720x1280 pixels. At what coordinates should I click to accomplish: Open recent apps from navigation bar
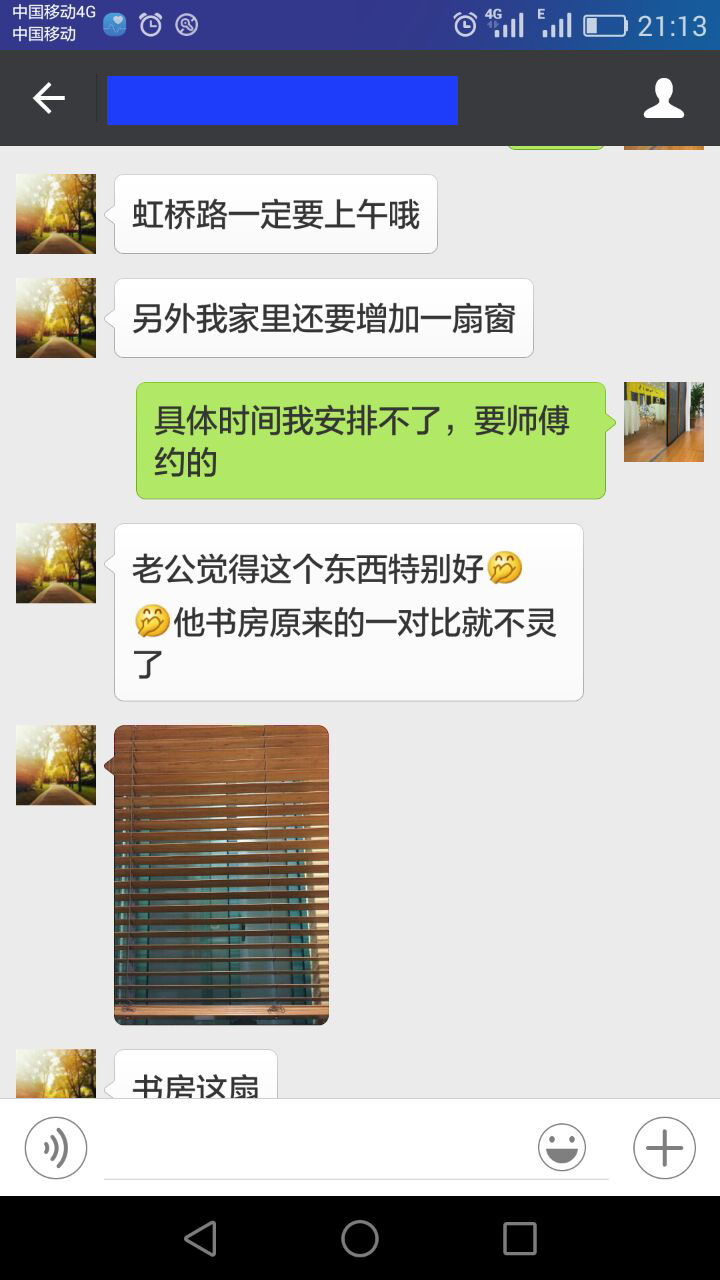520,1239
